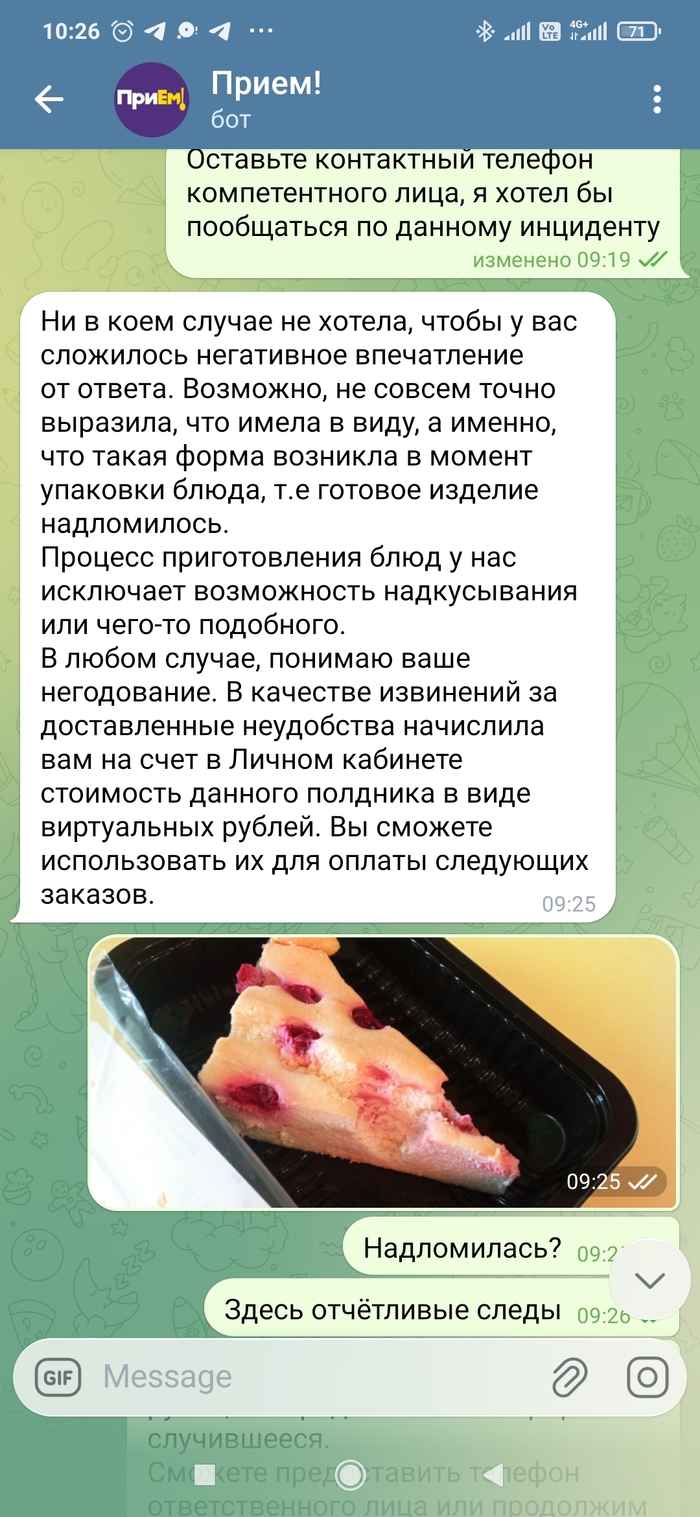Tap the system home button

point(350,1473)
